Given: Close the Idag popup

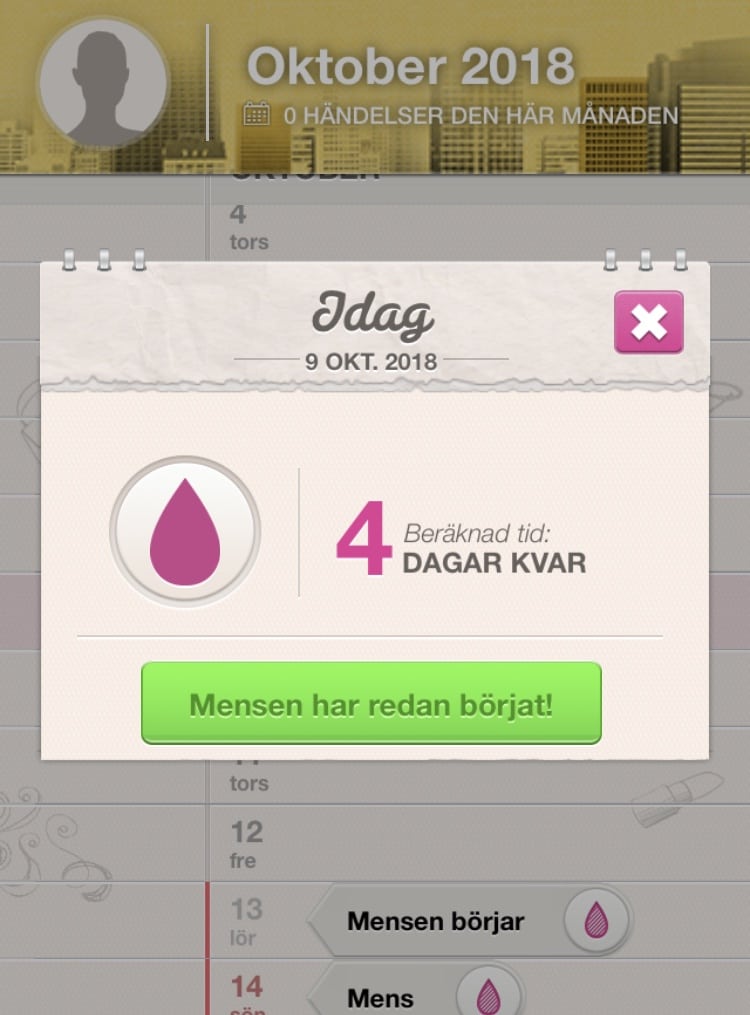Looking at the screenshot, I should click(x=648, y=322).
